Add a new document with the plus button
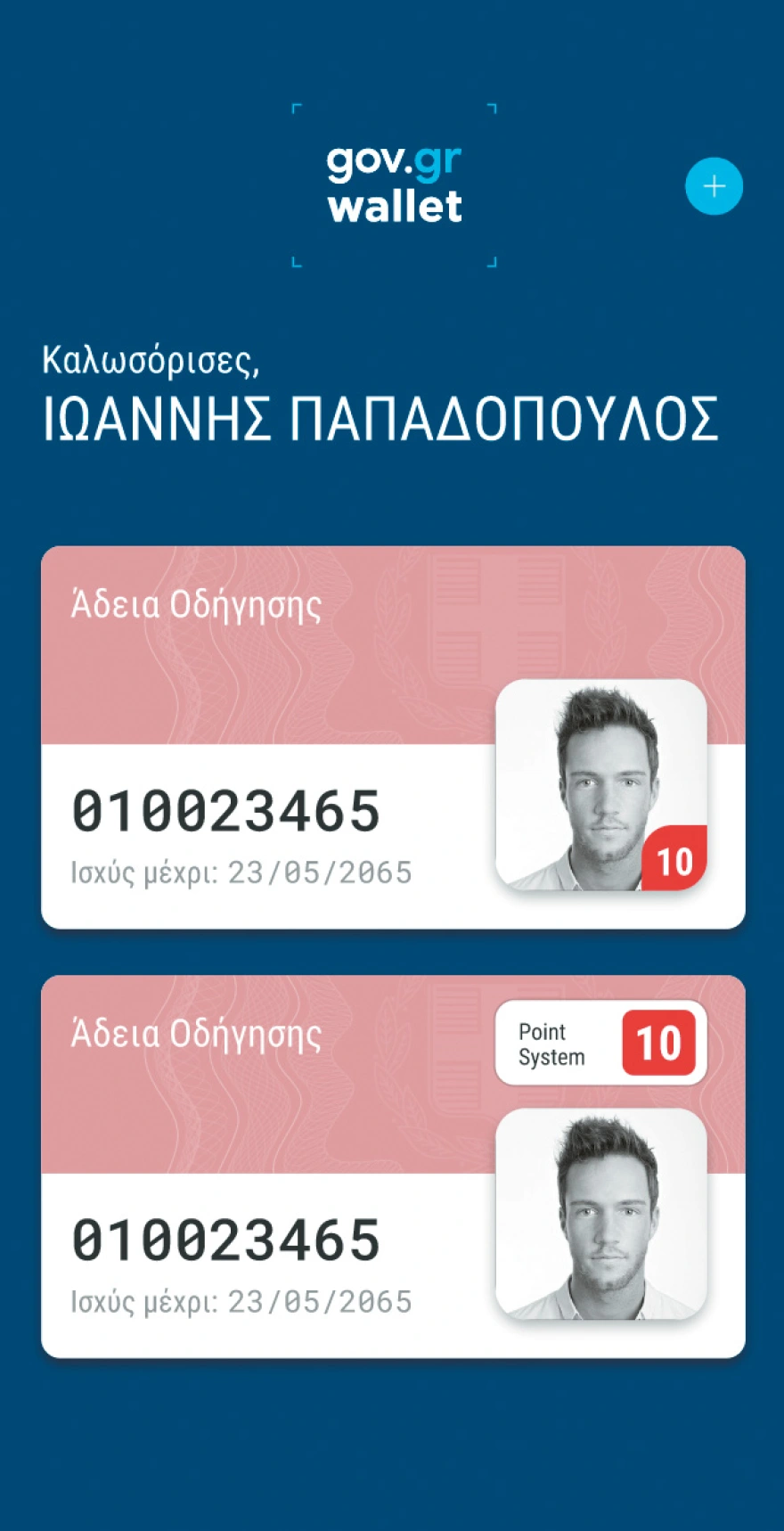 pos(714,186)
